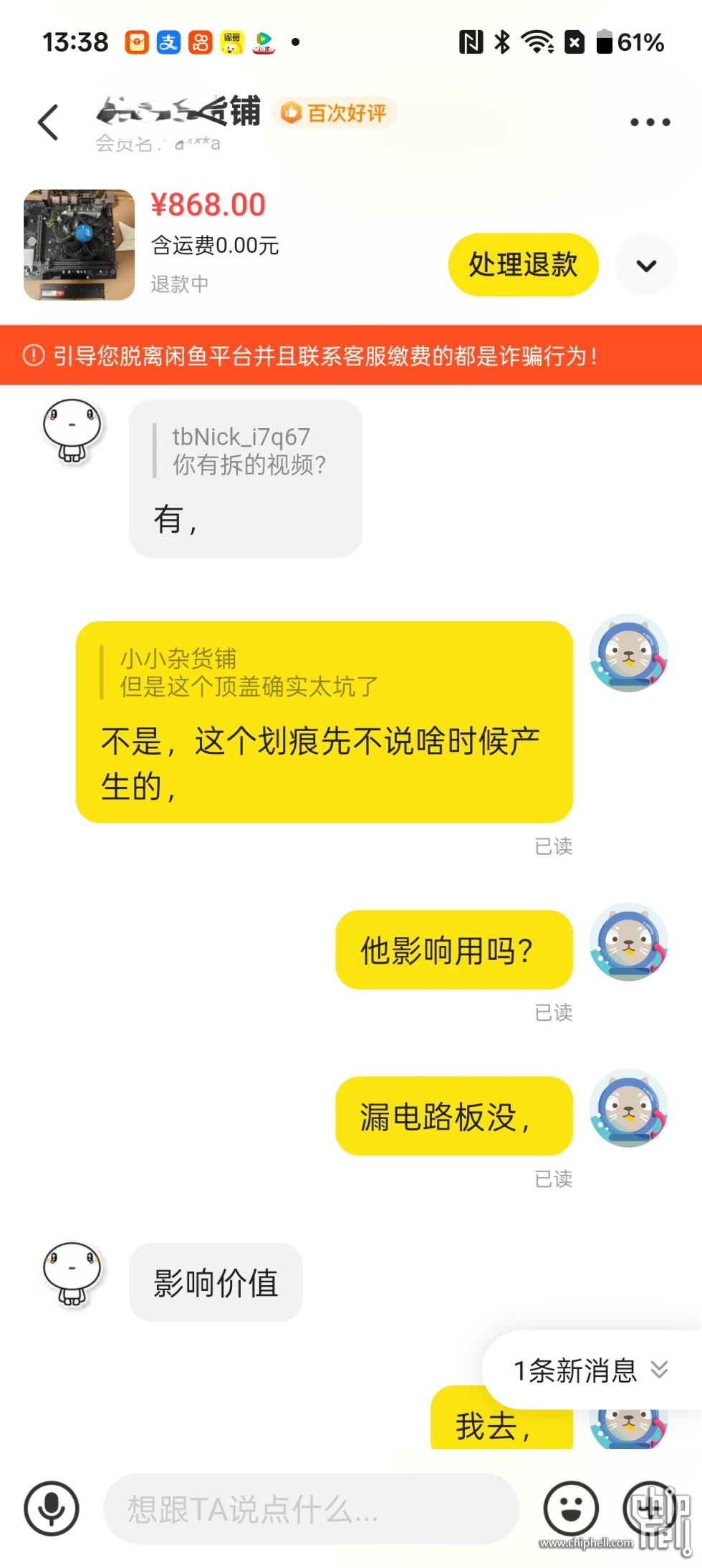Open the plus attachments menu
702x1568 pixels.
tap(650, 1508)
